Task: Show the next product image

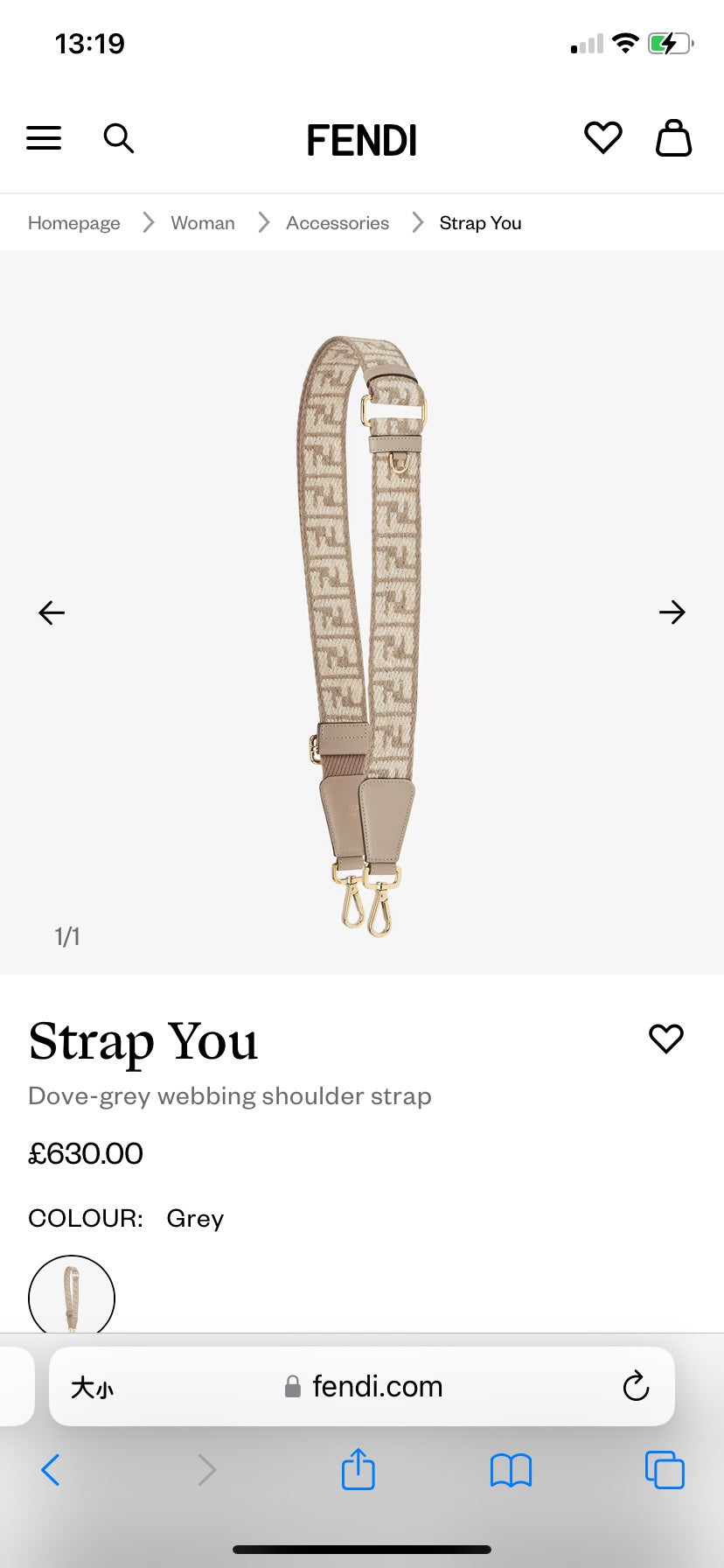Action: coord(672,612)
